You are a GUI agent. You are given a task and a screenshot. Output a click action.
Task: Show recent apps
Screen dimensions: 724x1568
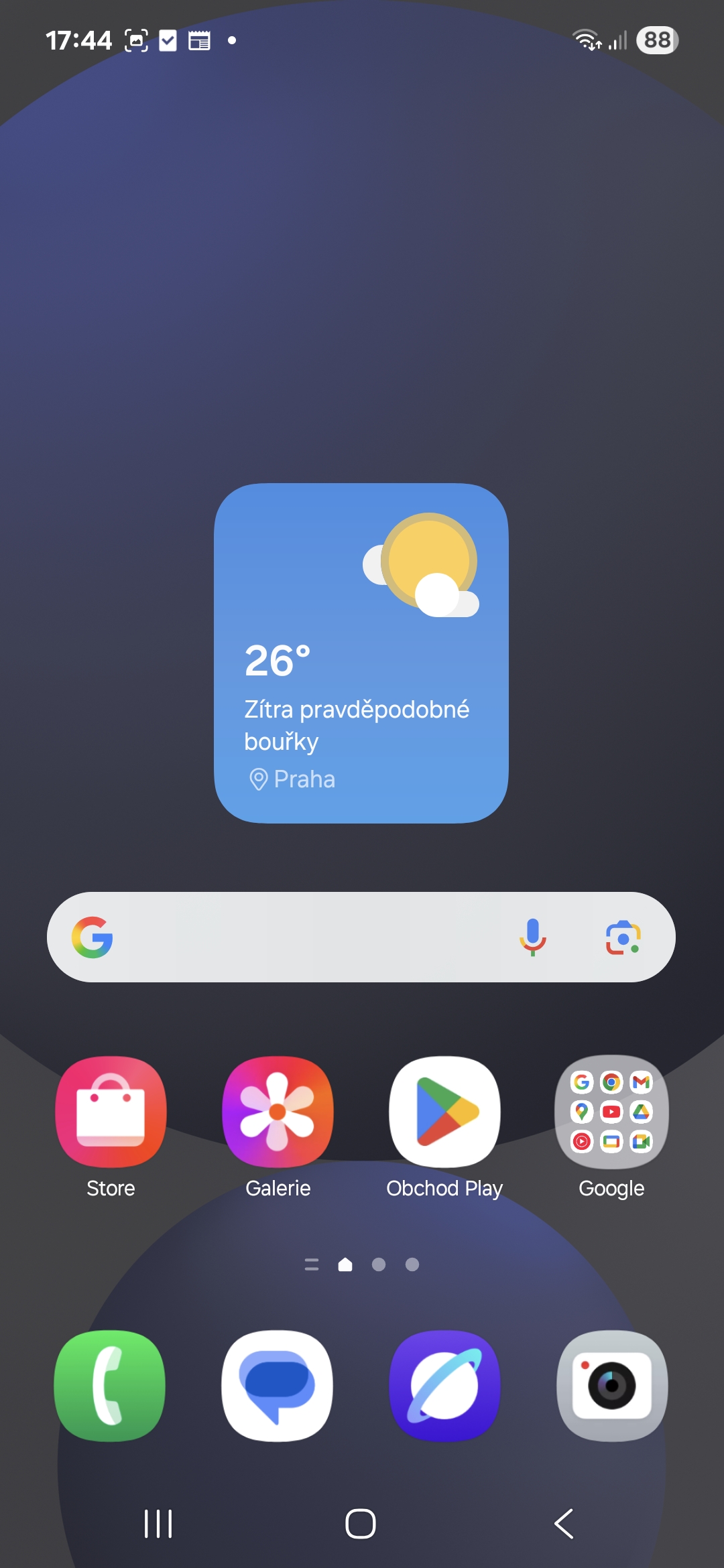click(x=158, y=1524)
